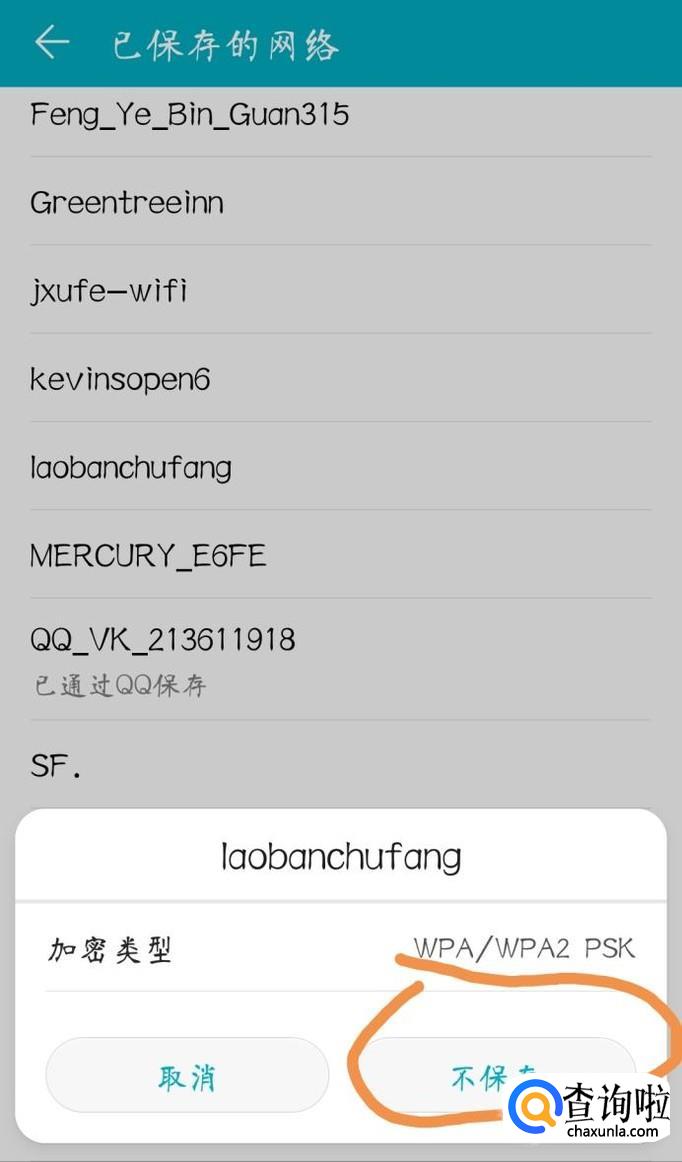The height and width of the screenshot is (1162, 682).
Task: Select the SF. saved network
Action: (340, 765)
